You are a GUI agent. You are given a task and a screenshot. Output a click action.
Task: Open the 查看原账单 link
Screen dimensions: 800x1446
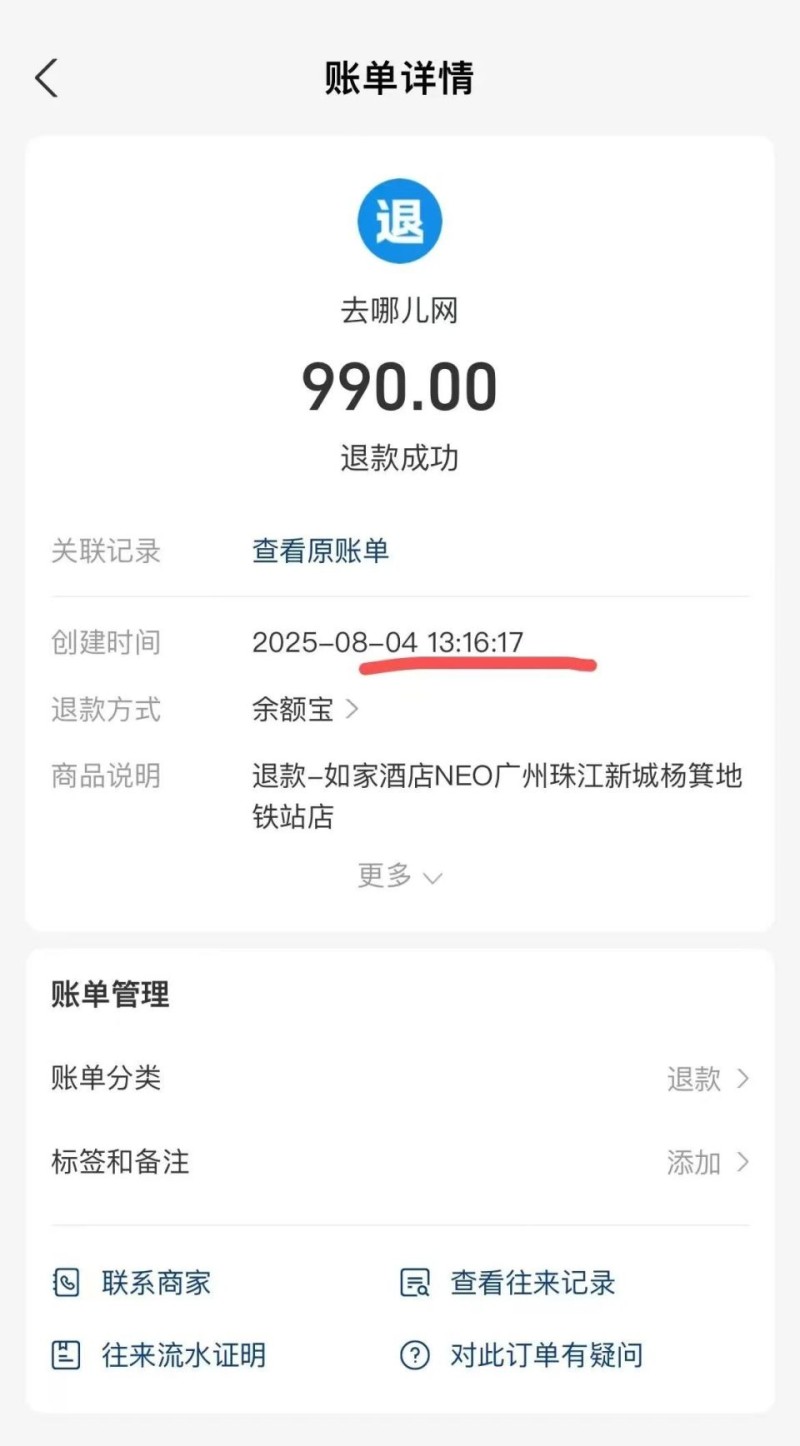[x=320, y=551]
